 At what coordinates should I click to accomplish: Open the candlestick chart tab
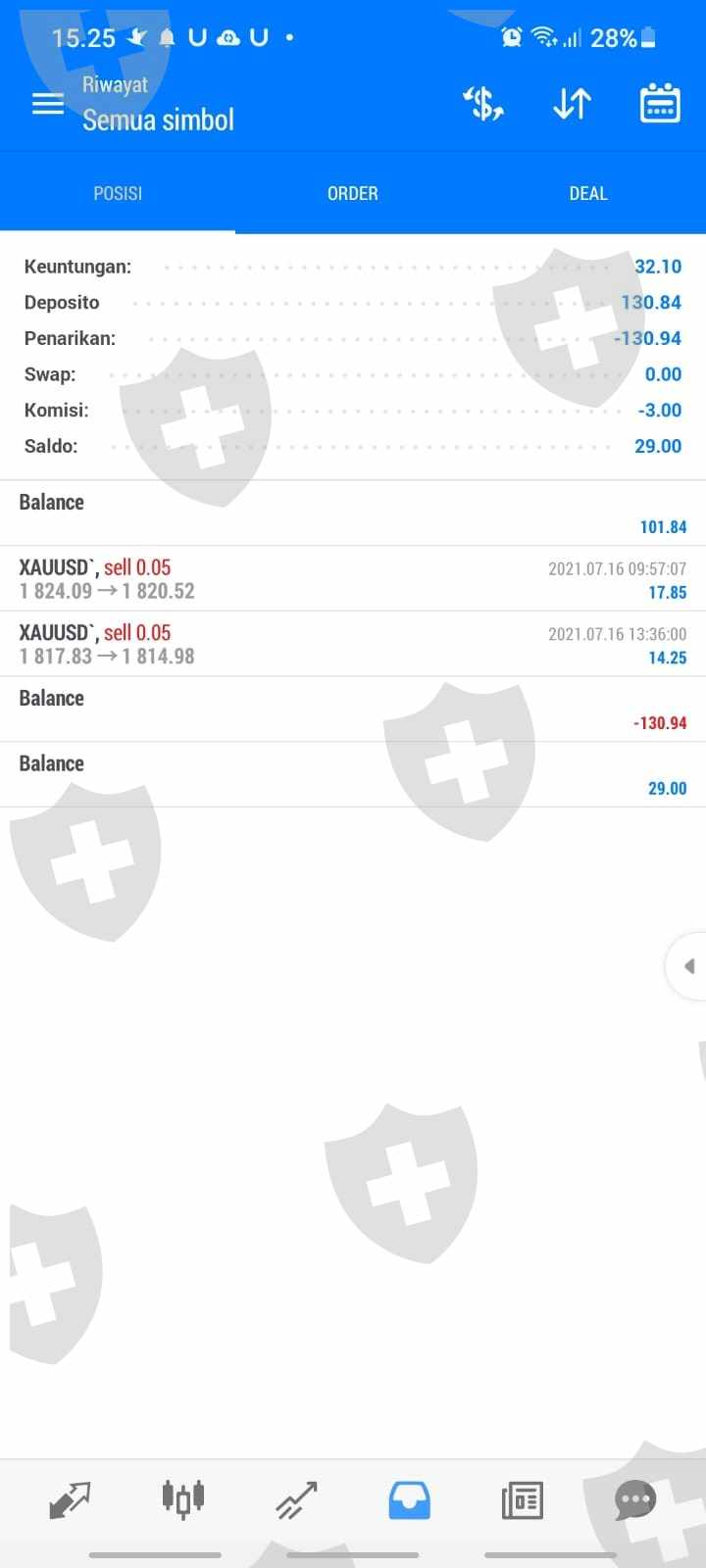pos(183,1499)
